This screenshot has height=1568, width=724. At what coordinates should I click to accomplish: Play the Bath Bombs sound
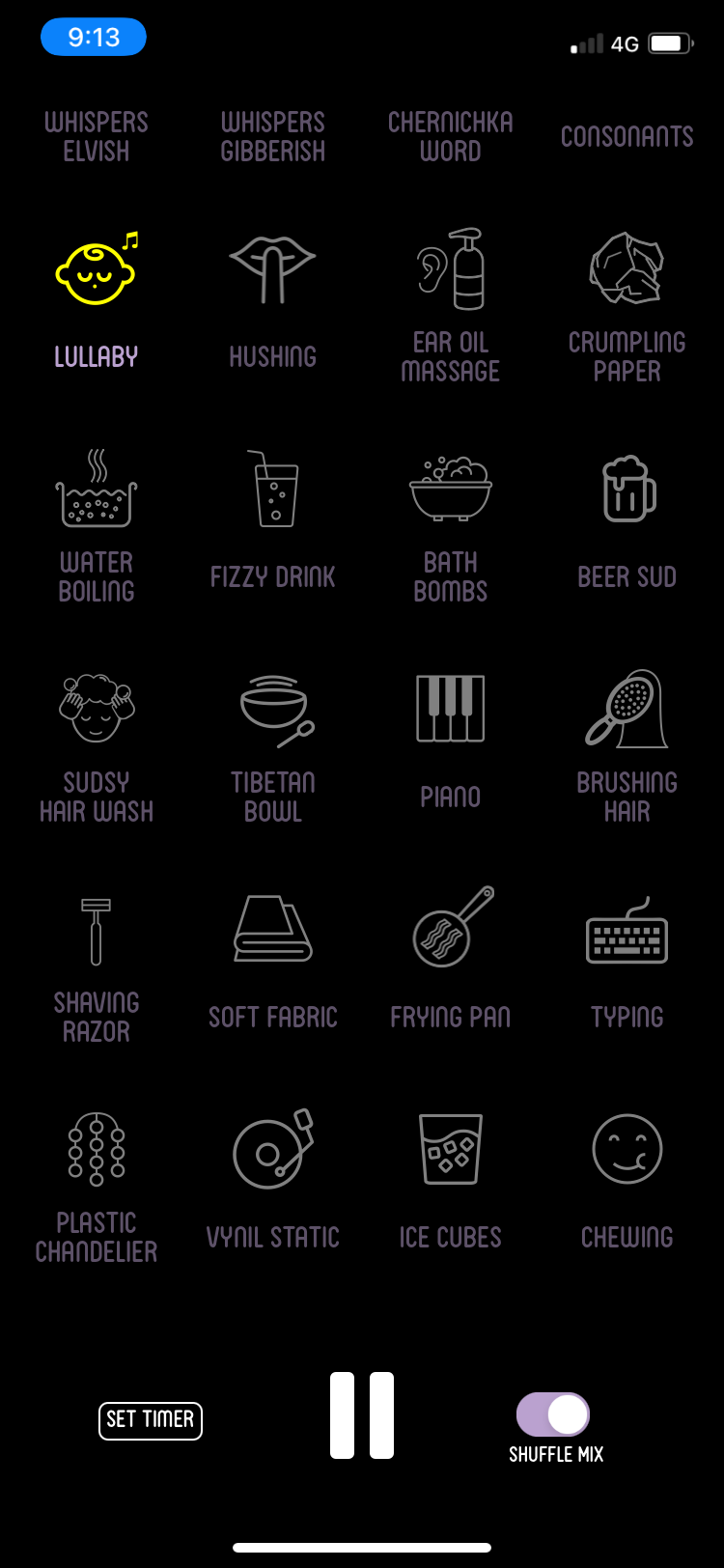tap(450, 490)
